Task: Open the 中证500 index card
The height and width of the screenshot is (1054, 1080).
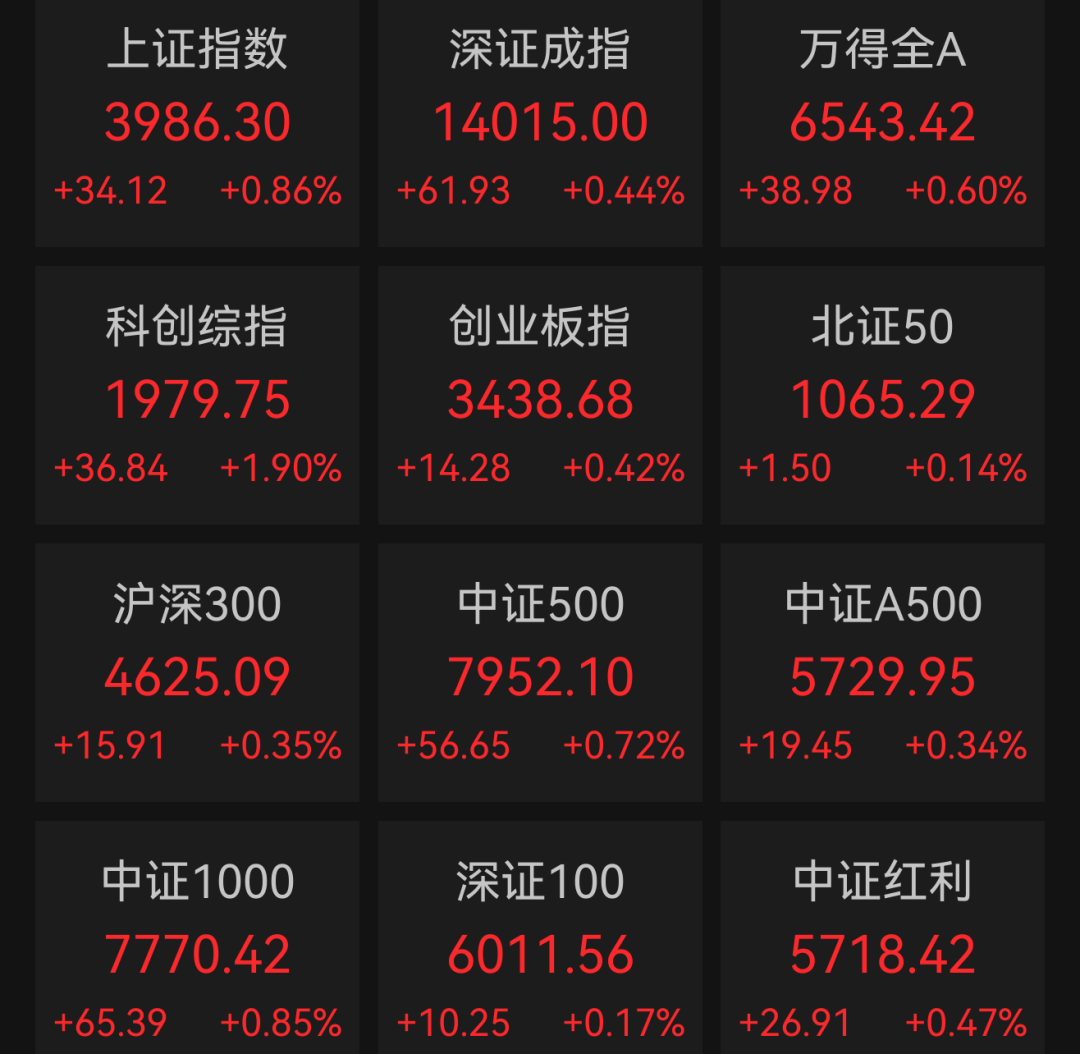Action: 540,672
